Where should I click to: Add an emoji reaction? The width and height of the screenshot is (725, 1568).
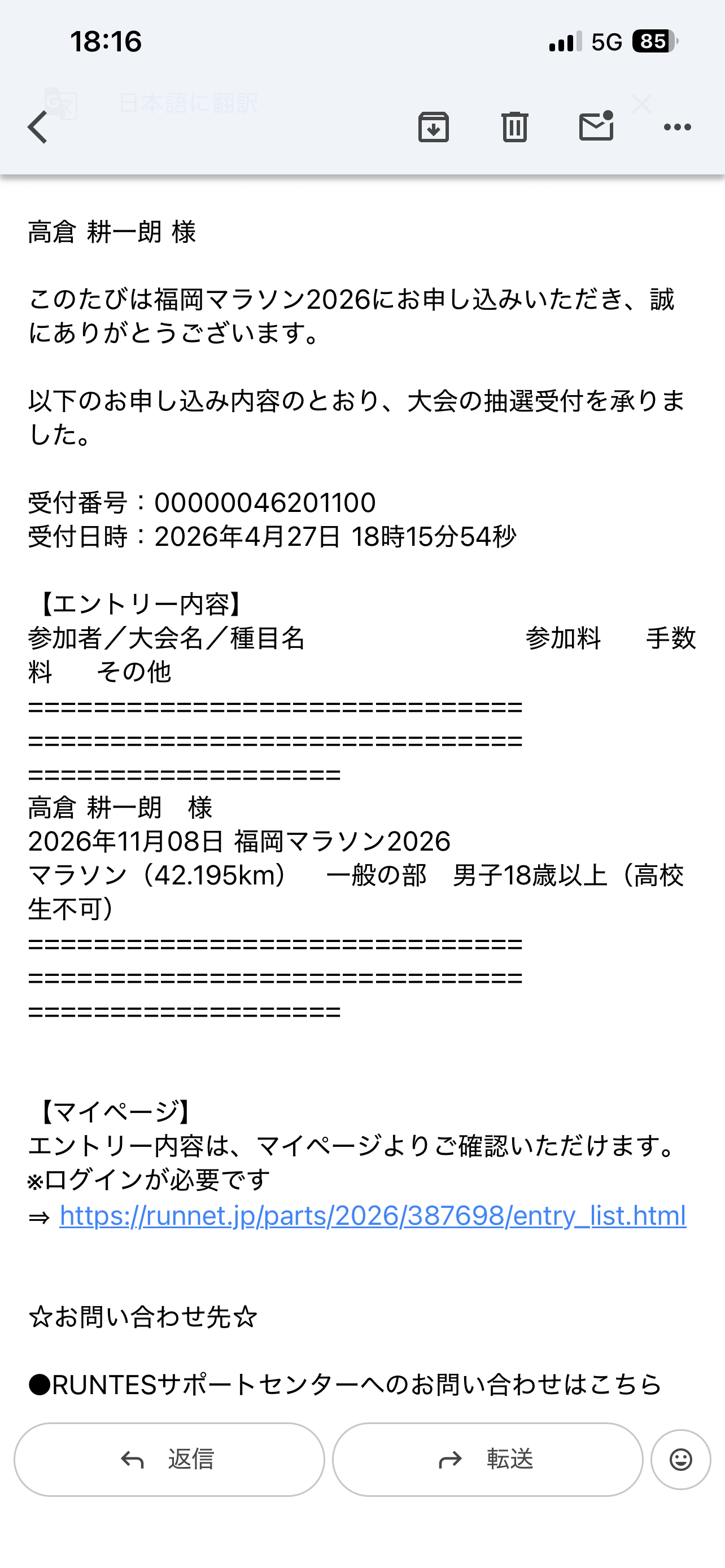[x=680, y=1459]
